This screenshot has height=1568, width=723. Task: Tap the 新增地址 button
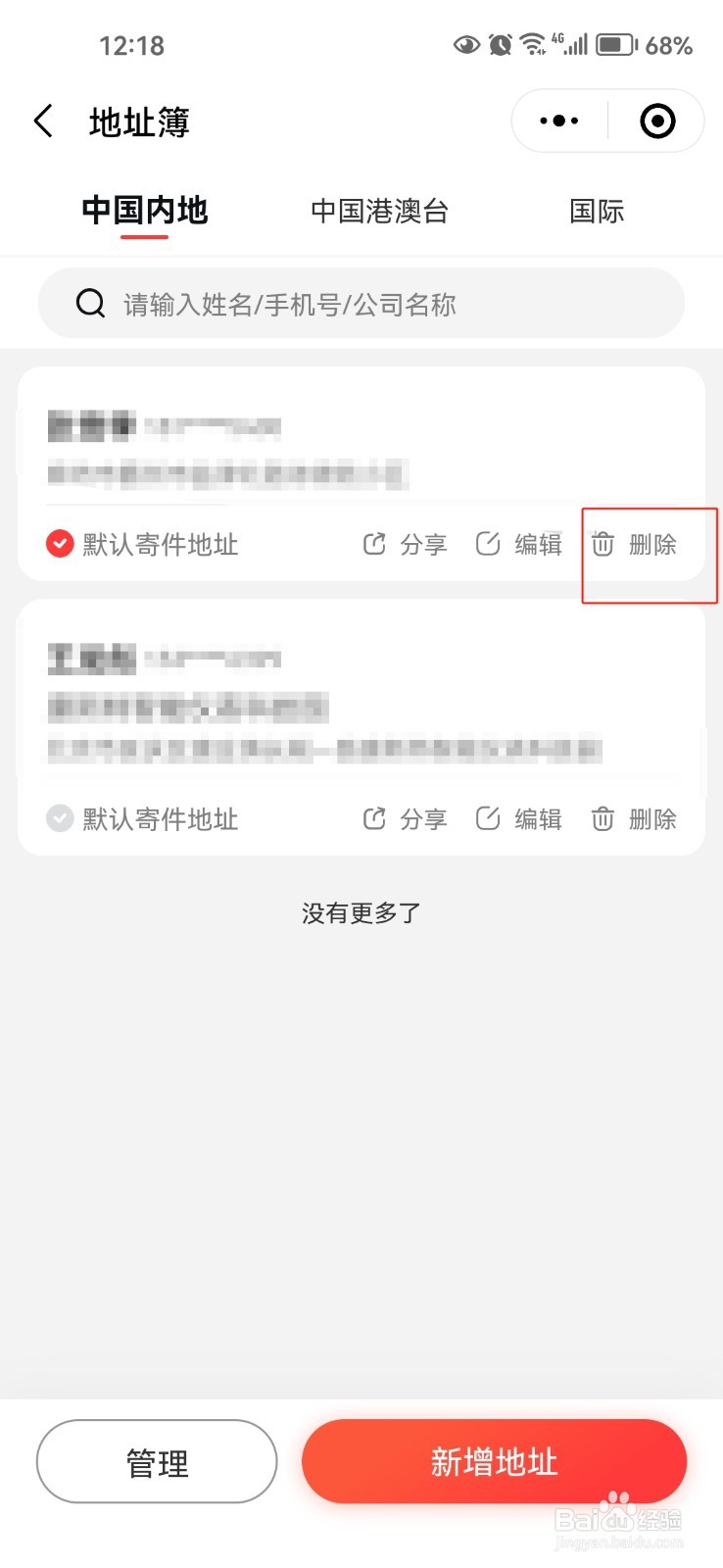click(x=493, y=1461)
